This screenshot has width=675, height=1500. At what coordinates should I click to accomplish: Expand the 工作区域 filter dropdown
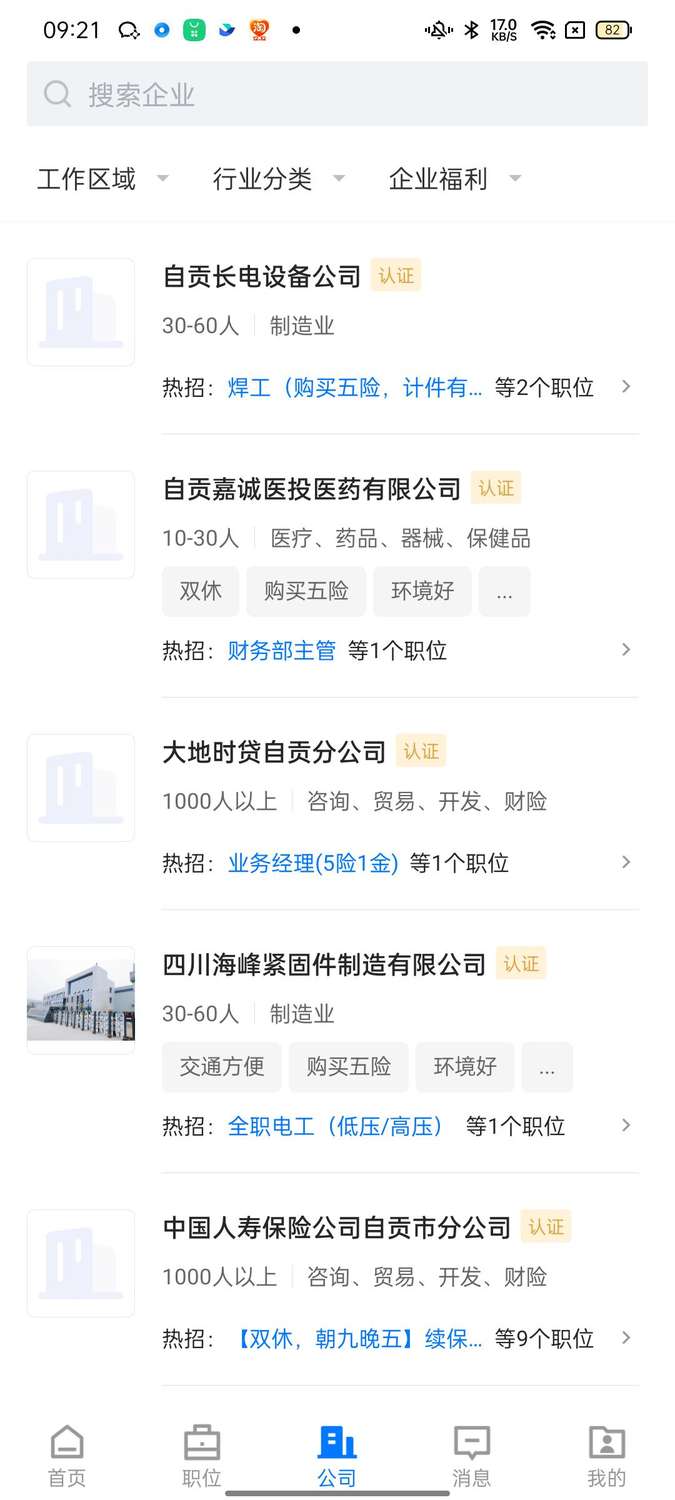click(102, 179)
